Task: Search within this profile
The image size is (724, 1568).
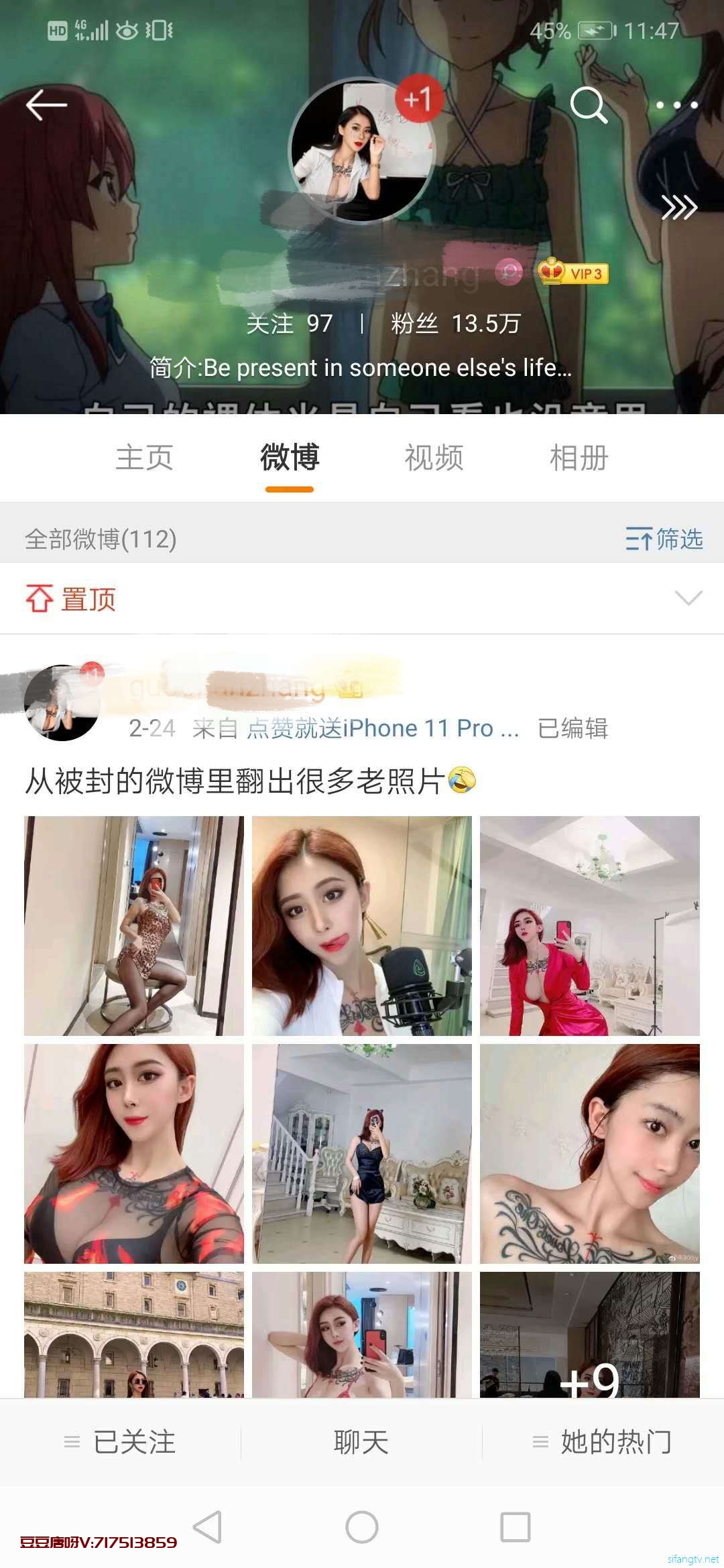Action: [x=588, y=105]
